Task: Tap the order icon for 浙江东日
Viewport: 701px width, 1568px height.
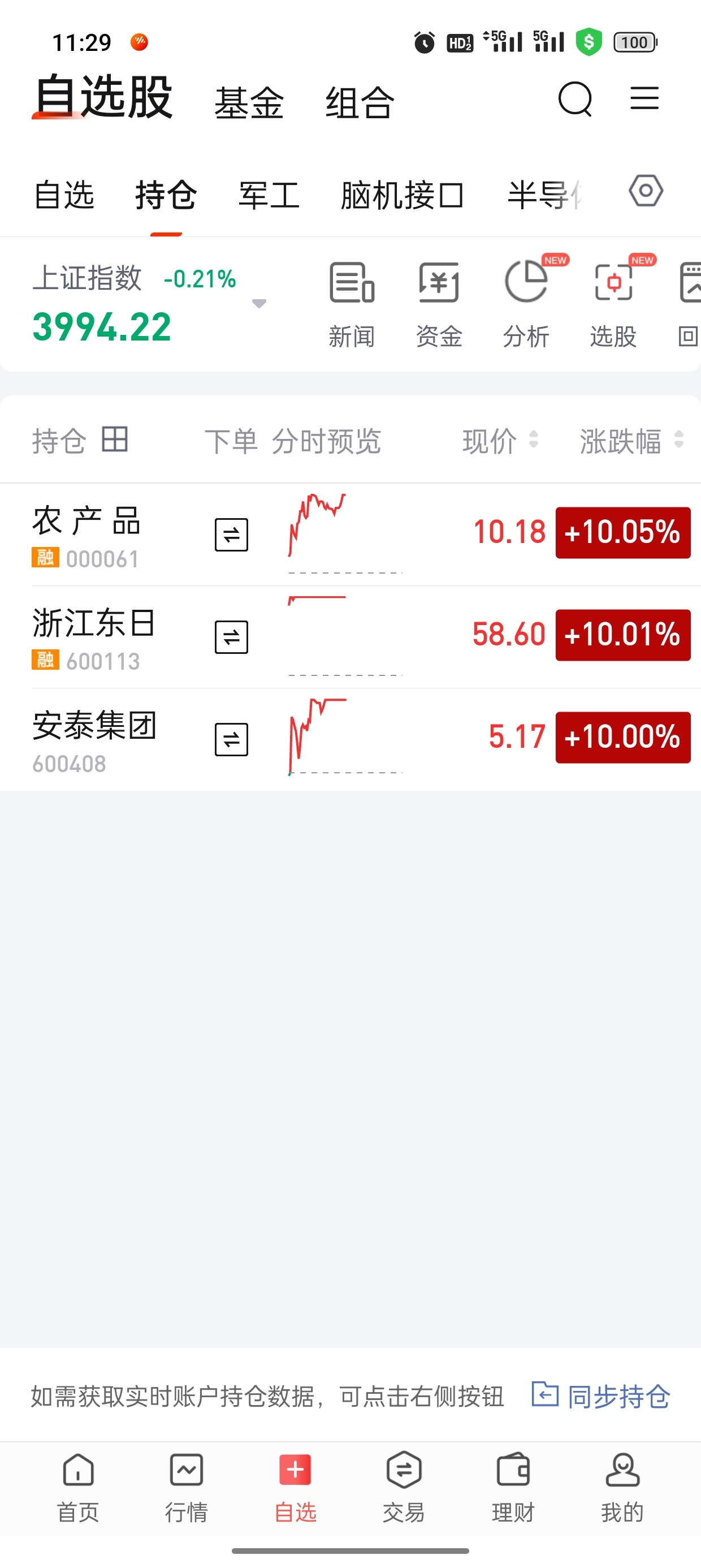Action: (x=231, y=637)
